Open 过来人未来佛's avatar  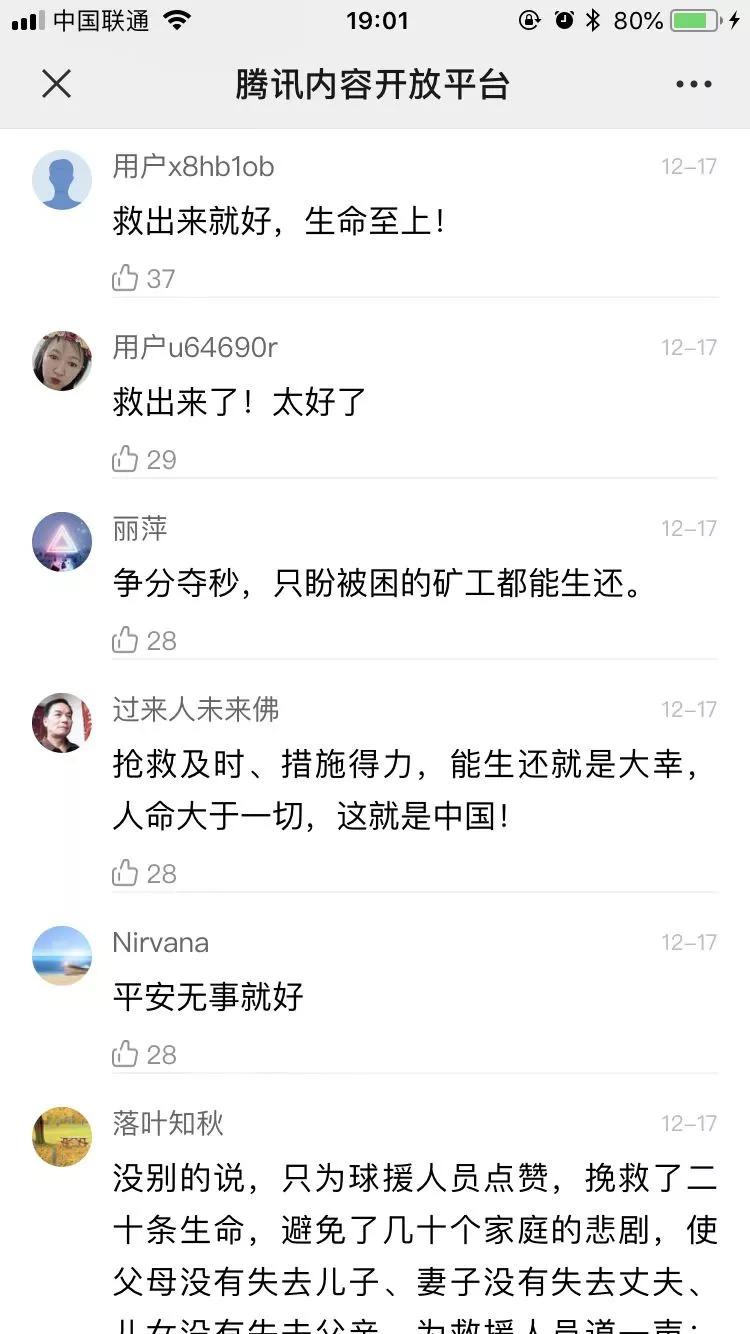62,723
